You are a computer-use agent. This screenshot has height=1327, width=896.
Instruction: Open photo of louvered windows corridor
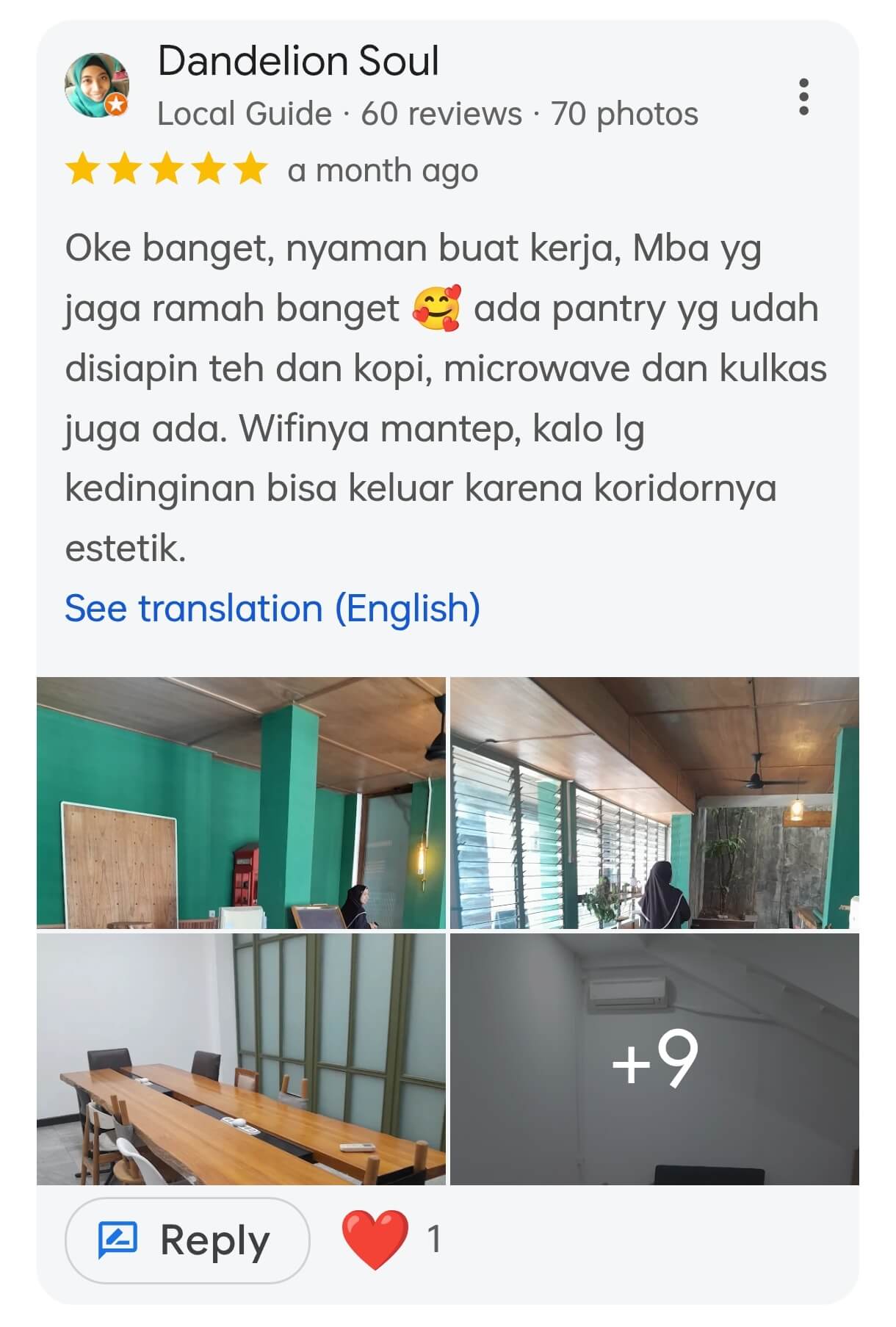[x=654, y=803]
